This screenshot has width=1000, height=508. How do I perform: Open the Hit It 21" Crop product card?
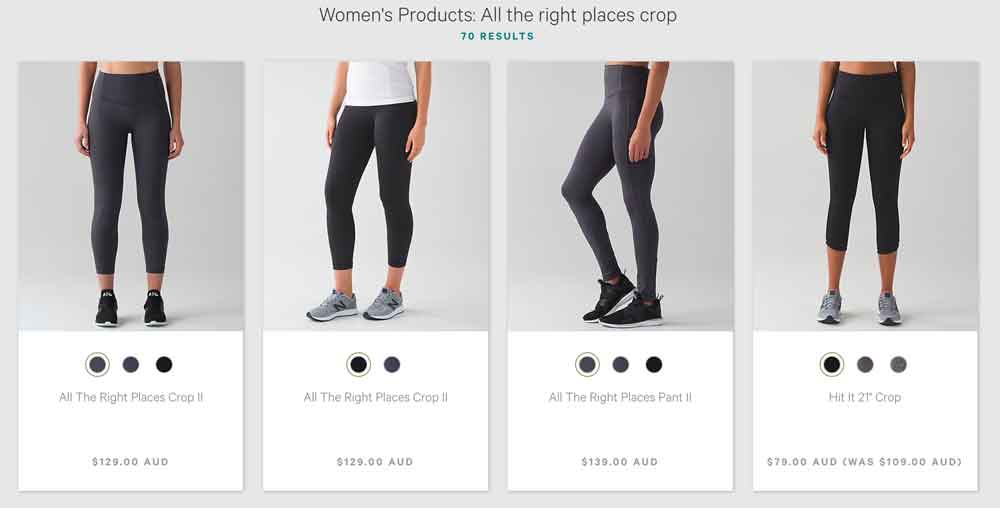[865, 397]
